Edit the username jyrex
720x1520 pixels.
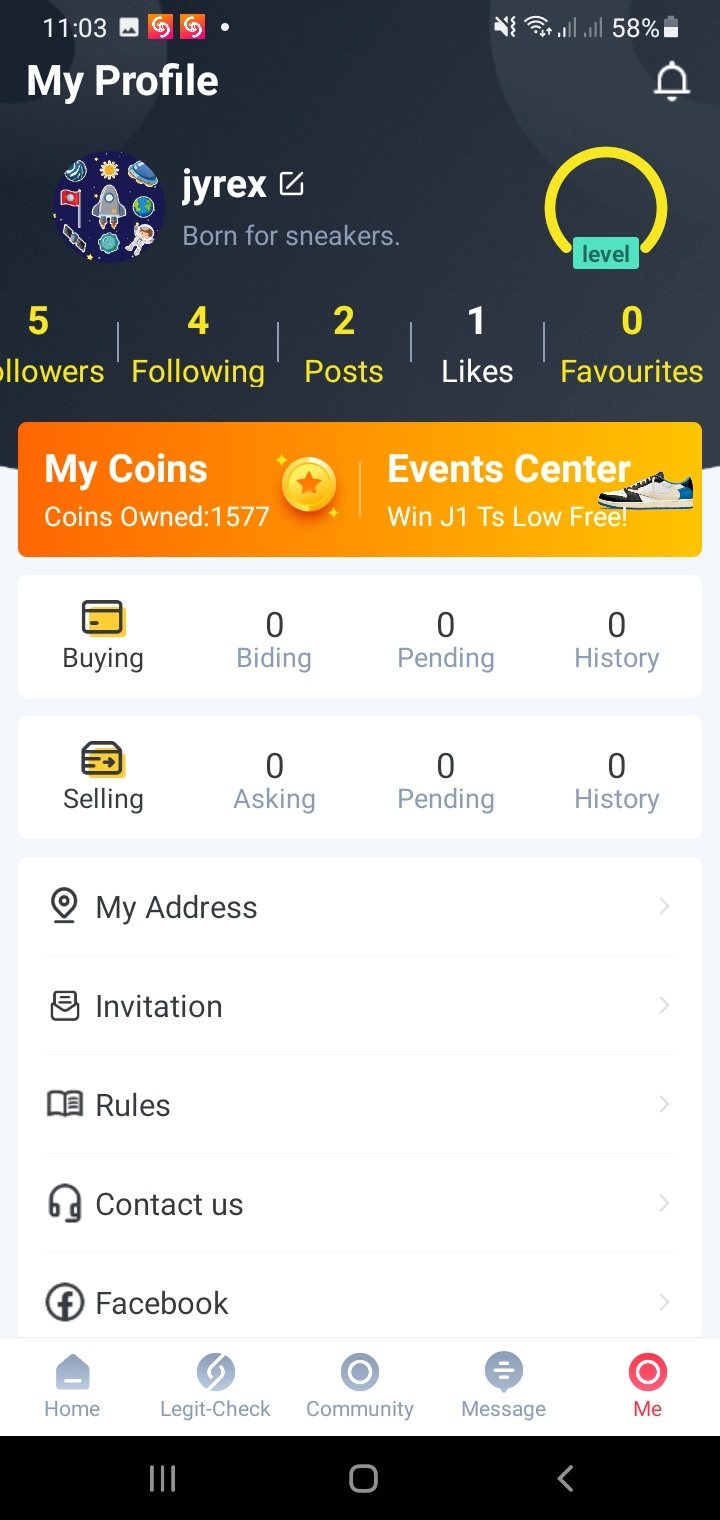coord(291,184)
